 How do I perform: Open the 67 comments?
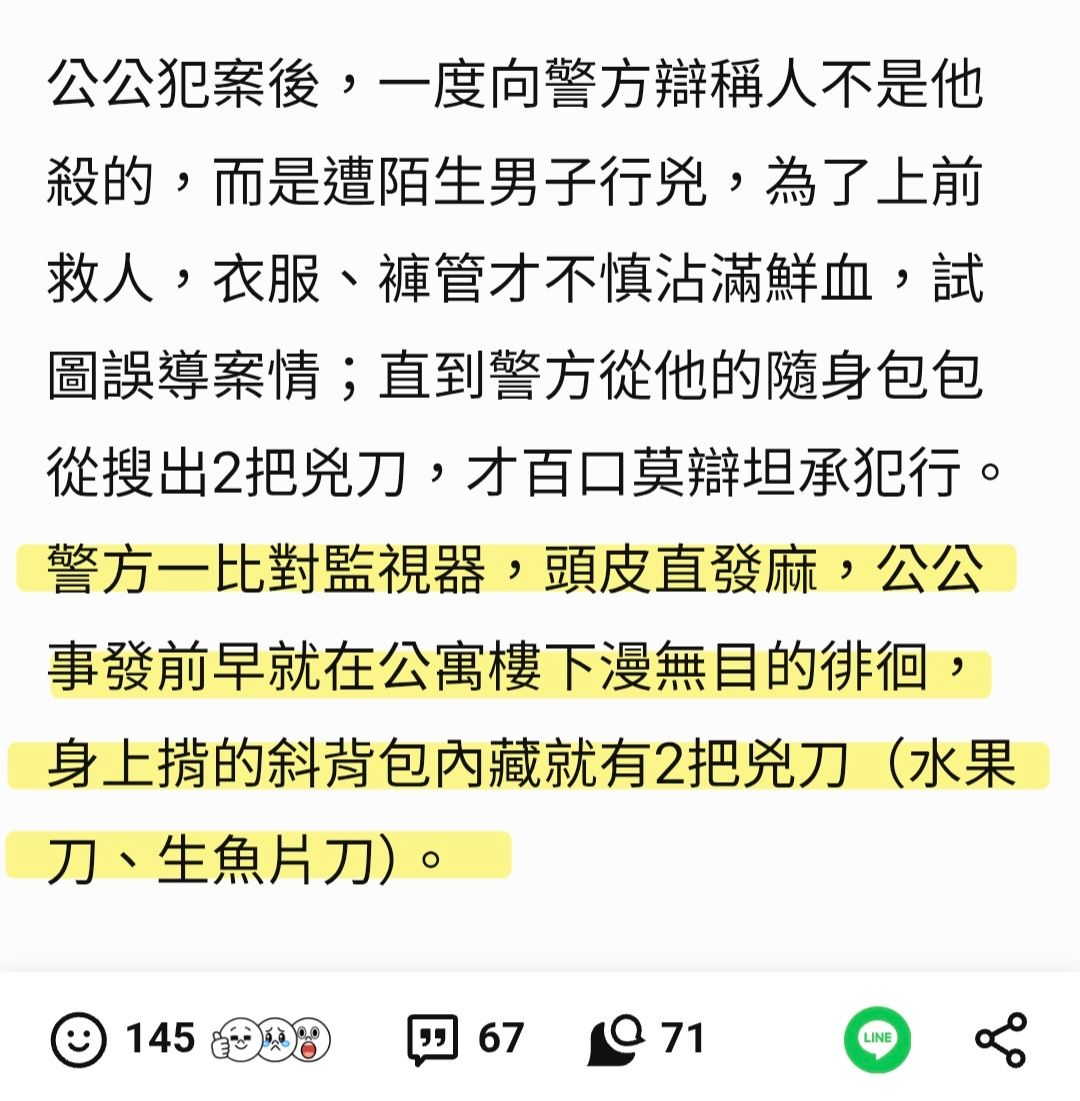tap(433, 1039)
